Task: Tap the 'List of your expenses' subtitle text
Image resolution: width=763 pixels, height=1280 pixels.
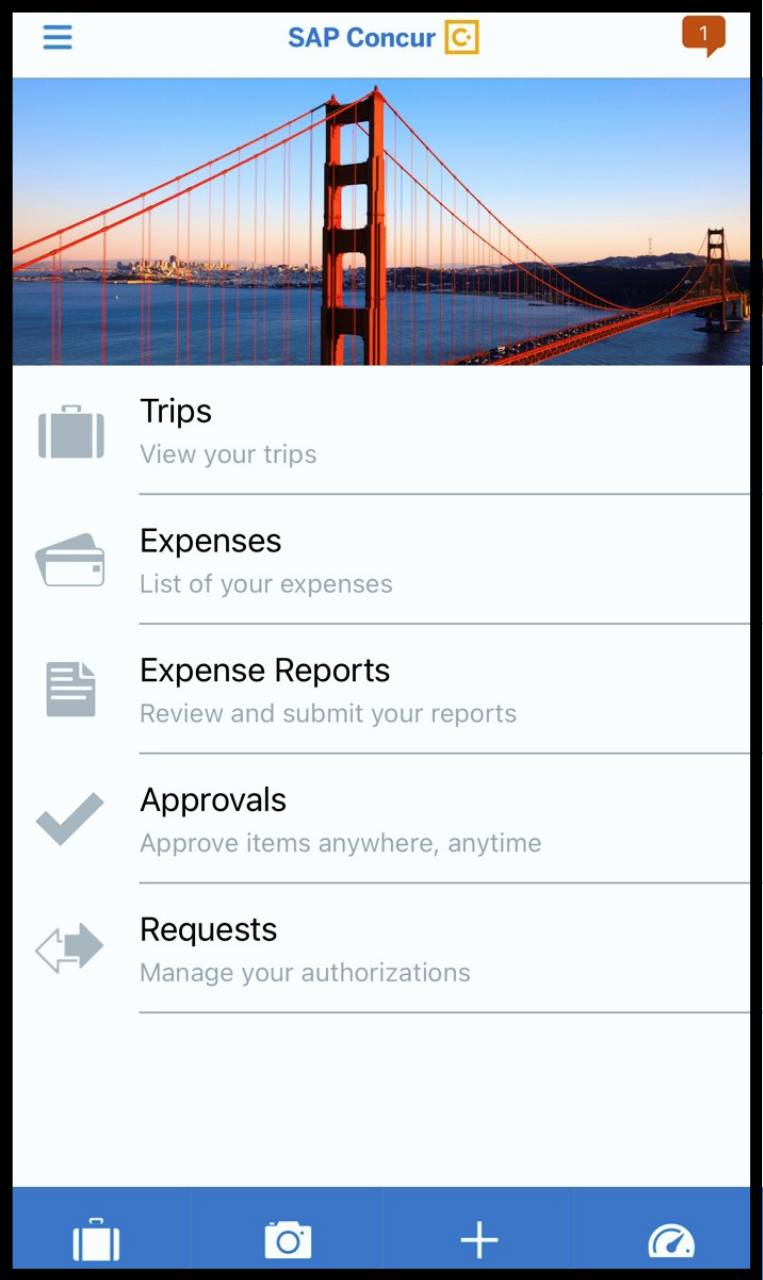Action: [x=266, y=583]
